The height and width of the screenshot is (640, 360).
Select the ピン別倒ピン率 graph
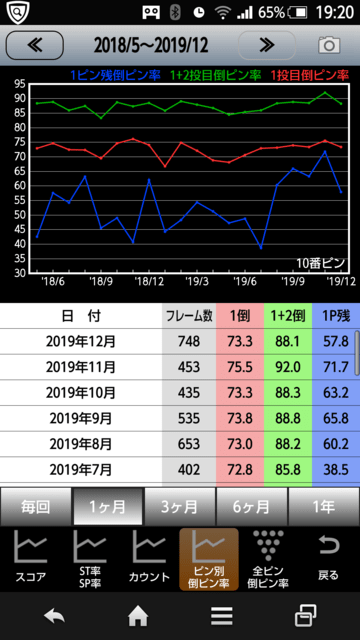pyautogui.click(x=209, y=559)
